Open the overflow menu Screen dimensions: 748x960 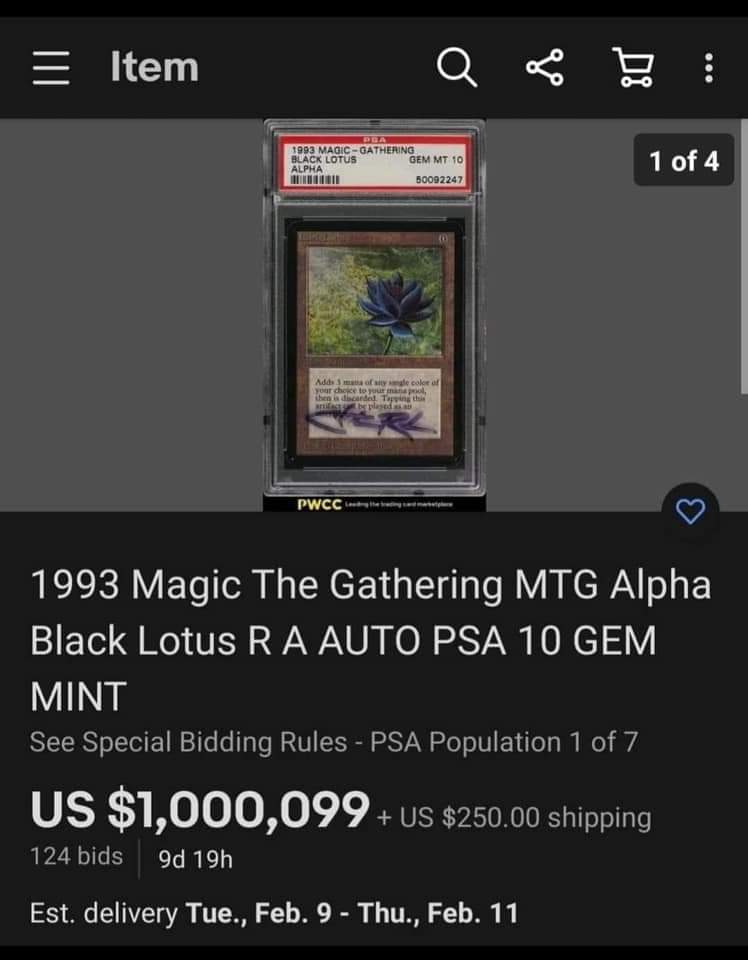coord(708,68)
